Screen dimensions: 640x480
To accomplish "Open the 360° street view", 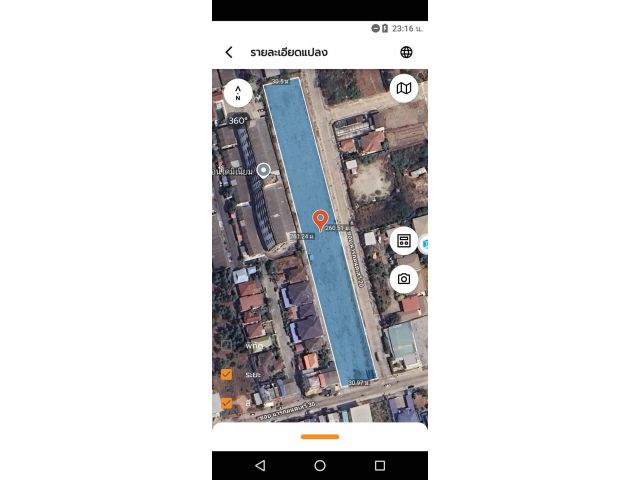I will 238,120.
